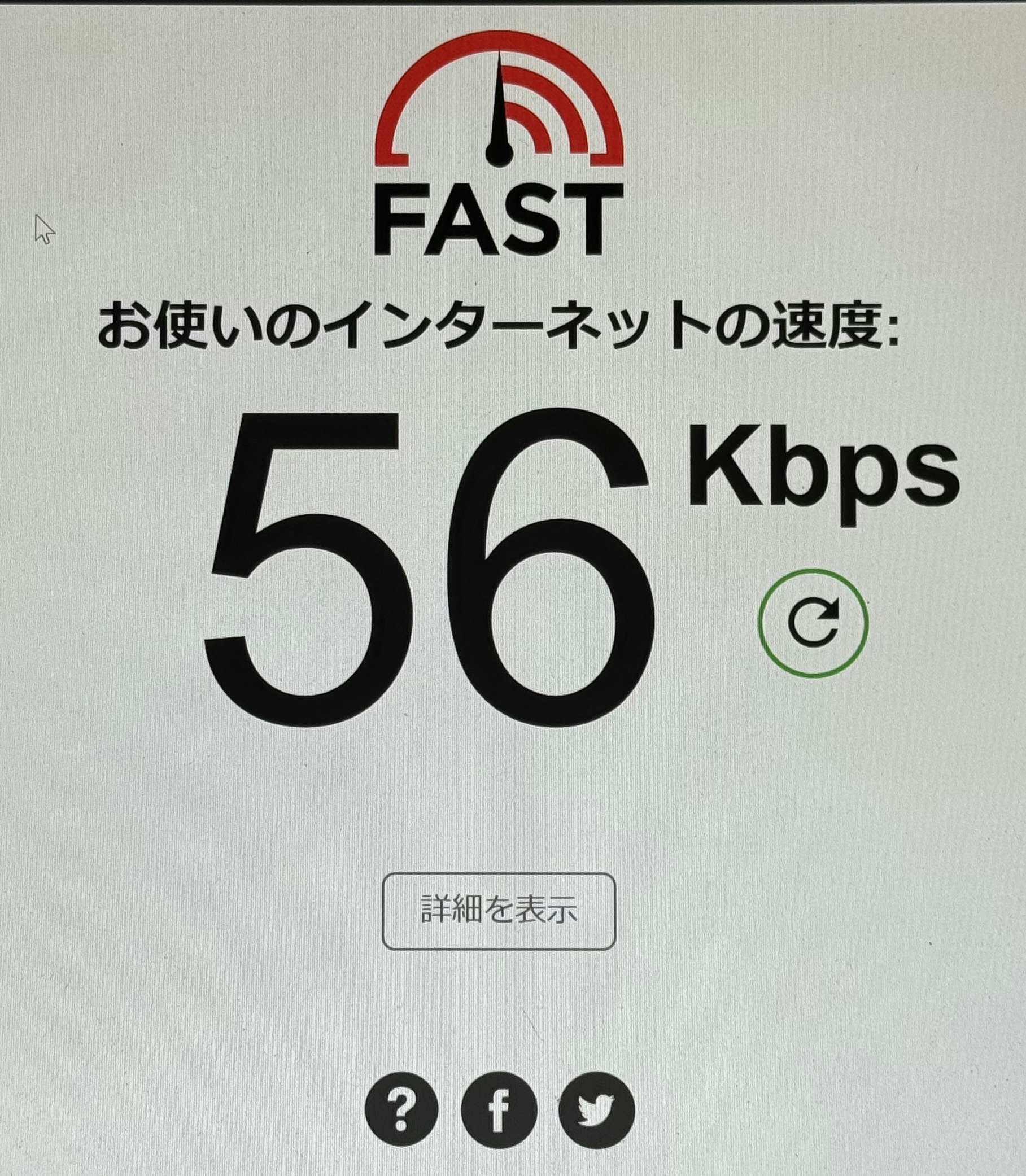Rerun the speed test with the refresh icon
This screenshot has width=1026, height=1176.
813,623
